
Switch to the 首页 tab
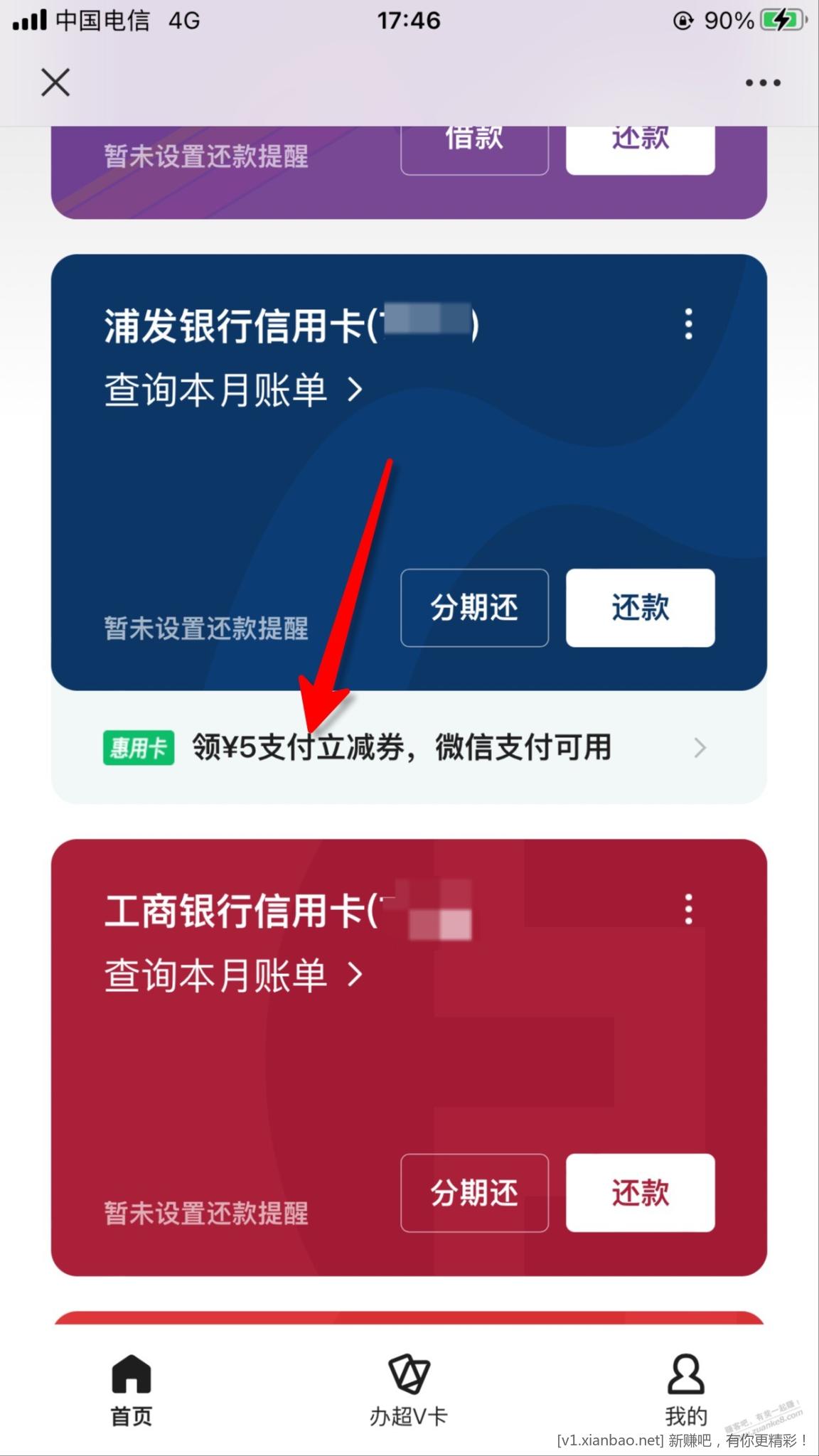(132, 1390)
